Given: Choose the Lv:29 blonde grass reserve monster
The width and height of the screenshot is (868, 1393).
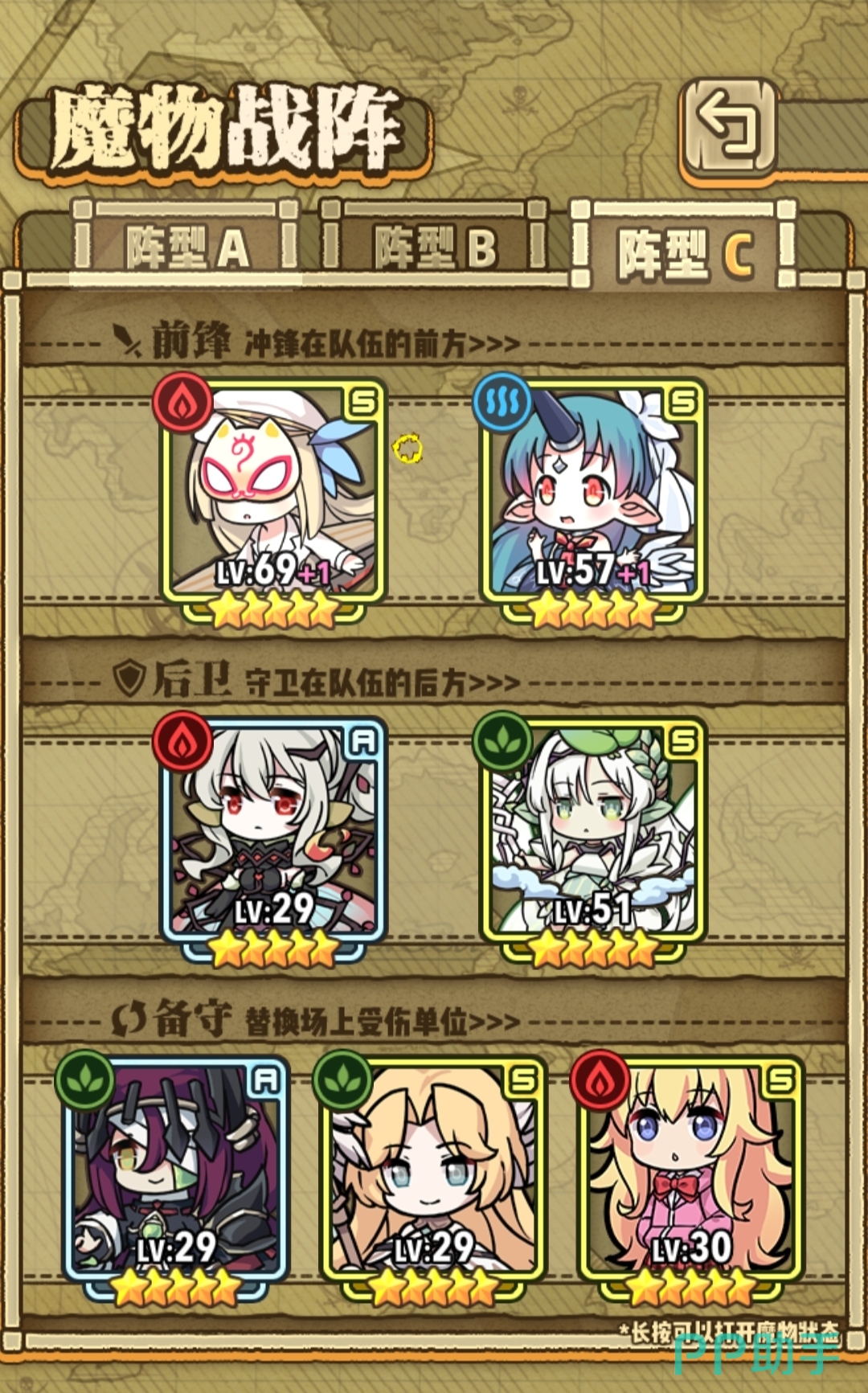Looking at the screenshot, I should [434, 1172].
